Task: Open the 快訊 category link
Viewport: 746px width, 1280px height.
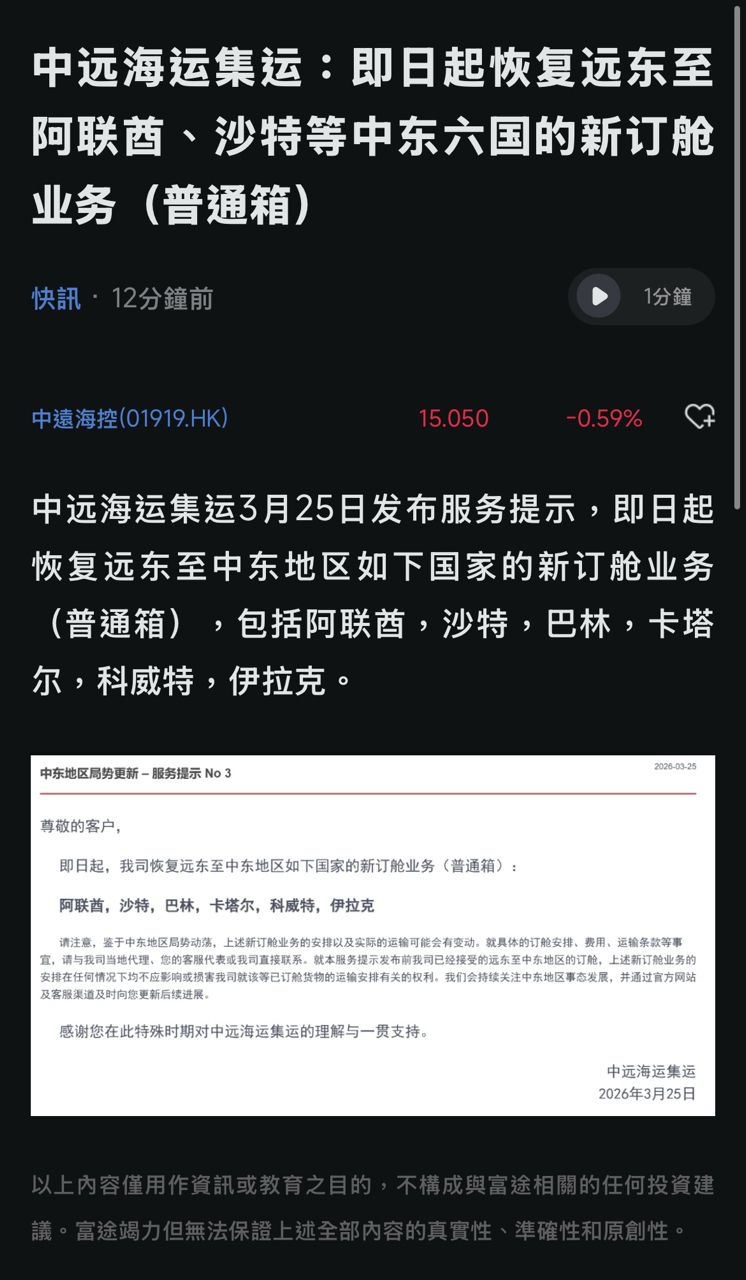Action: 56,298
